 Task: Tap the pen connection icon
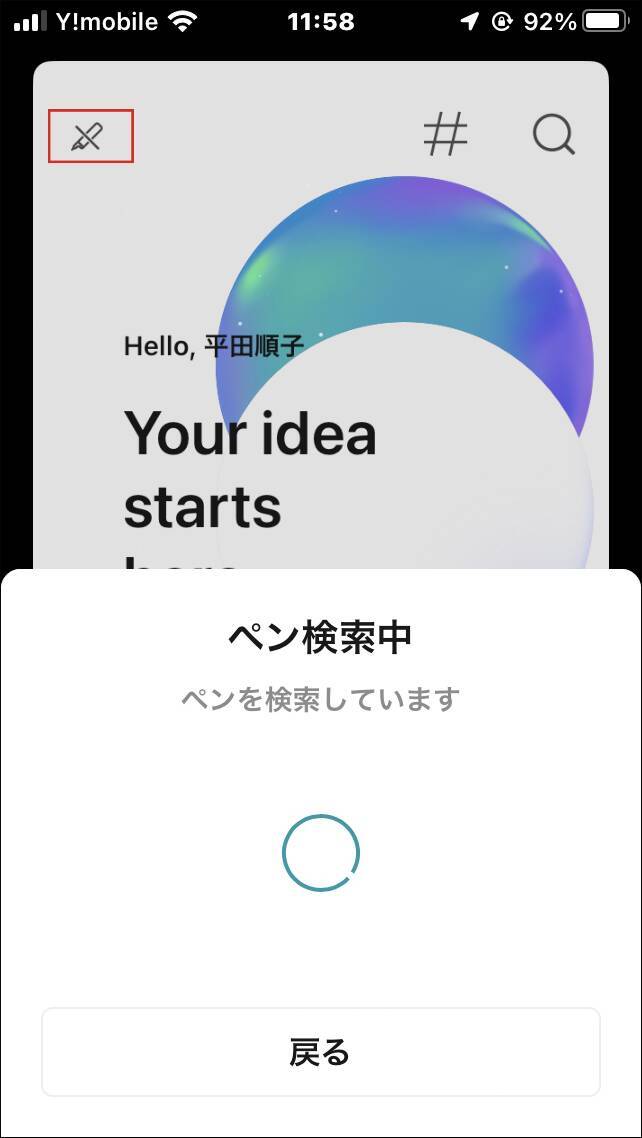(x=89, y=137)
